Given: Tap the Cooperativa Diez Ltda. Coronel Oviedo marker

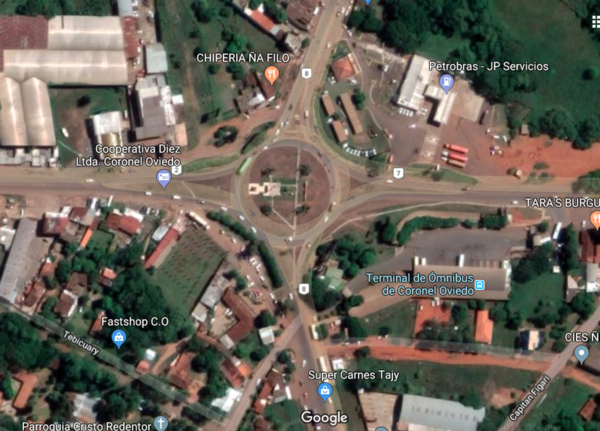Looking at the screenshot, I should click(x=164, y=178).
